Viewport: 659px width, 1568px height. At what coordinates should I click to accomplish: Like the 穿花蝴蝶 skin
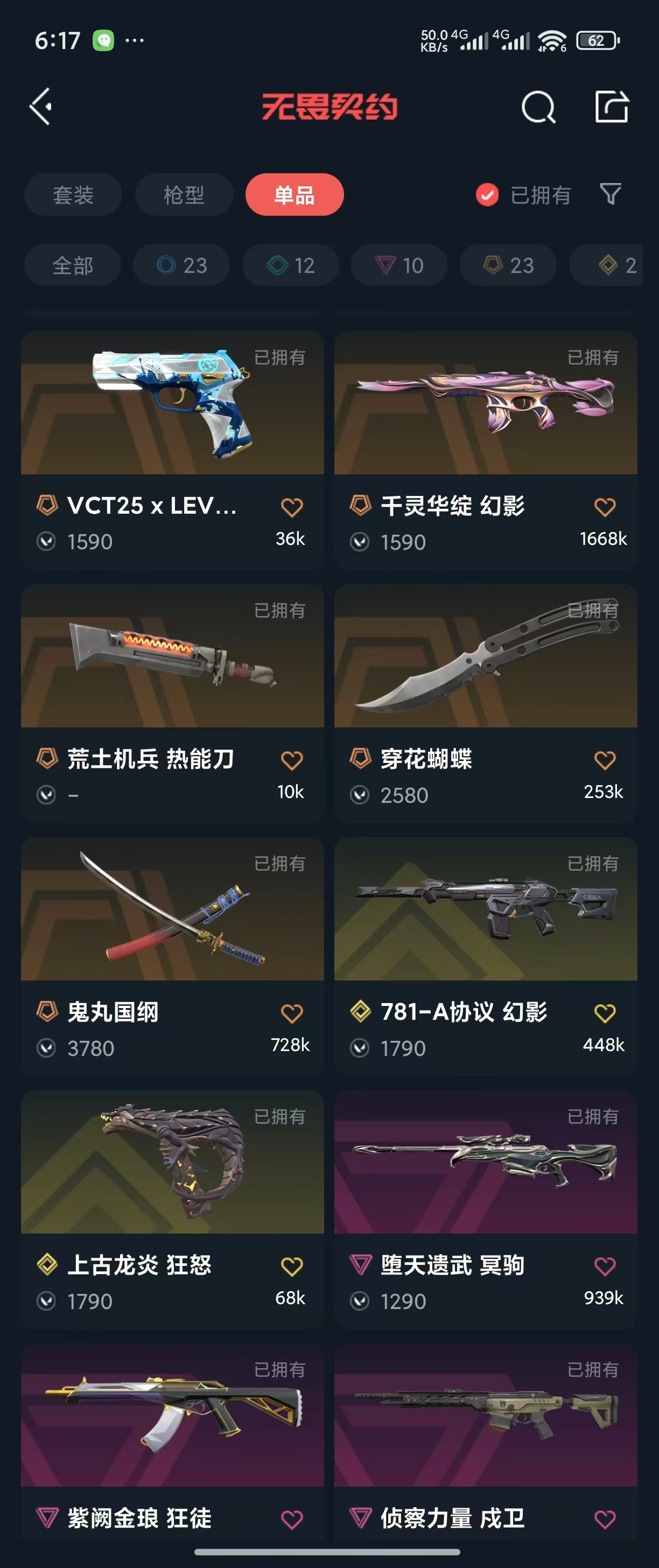pos(604,760)
